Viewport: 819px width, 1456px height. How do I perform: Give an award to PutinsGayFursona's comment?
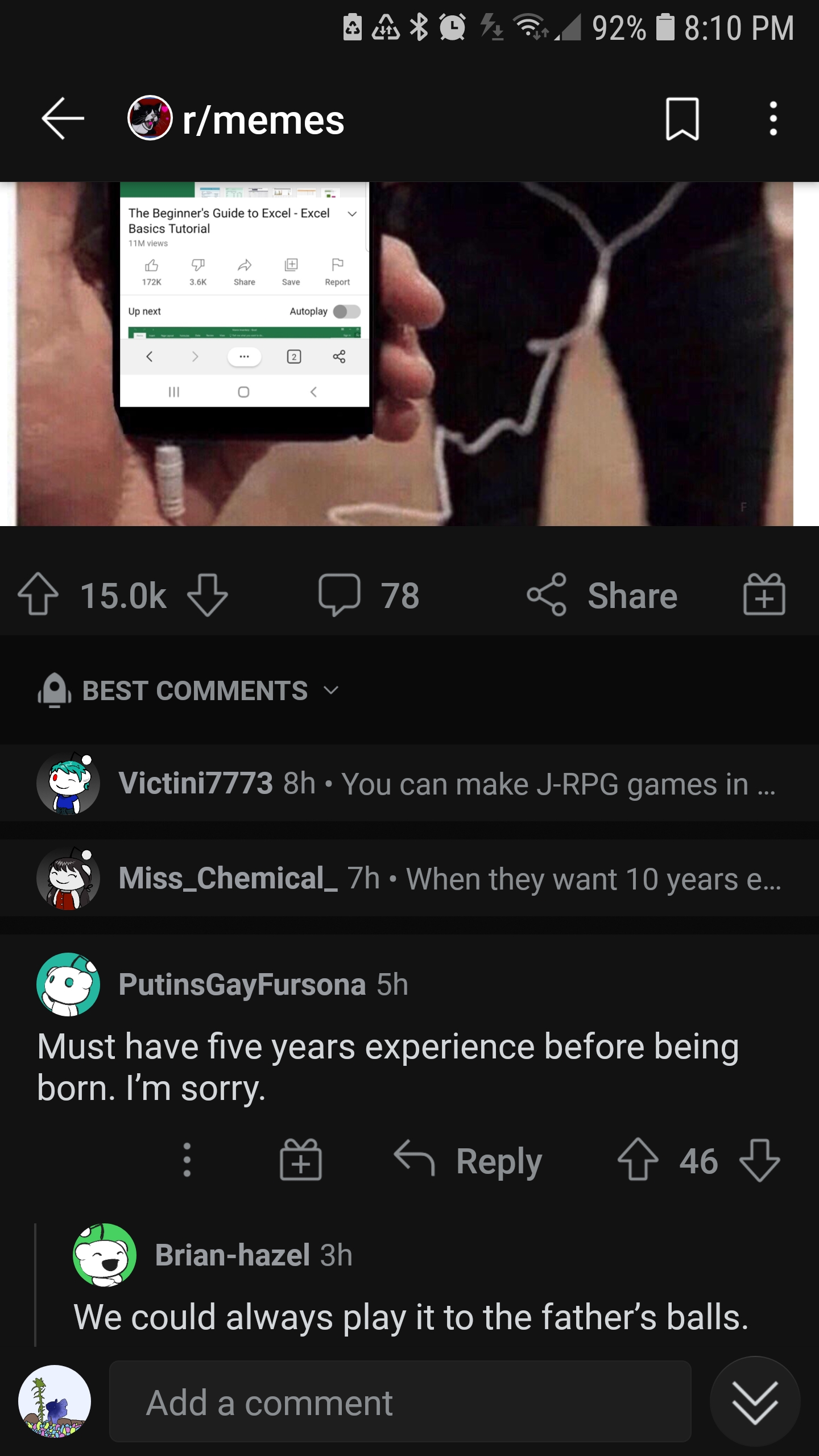click(x=301, y=1160)
